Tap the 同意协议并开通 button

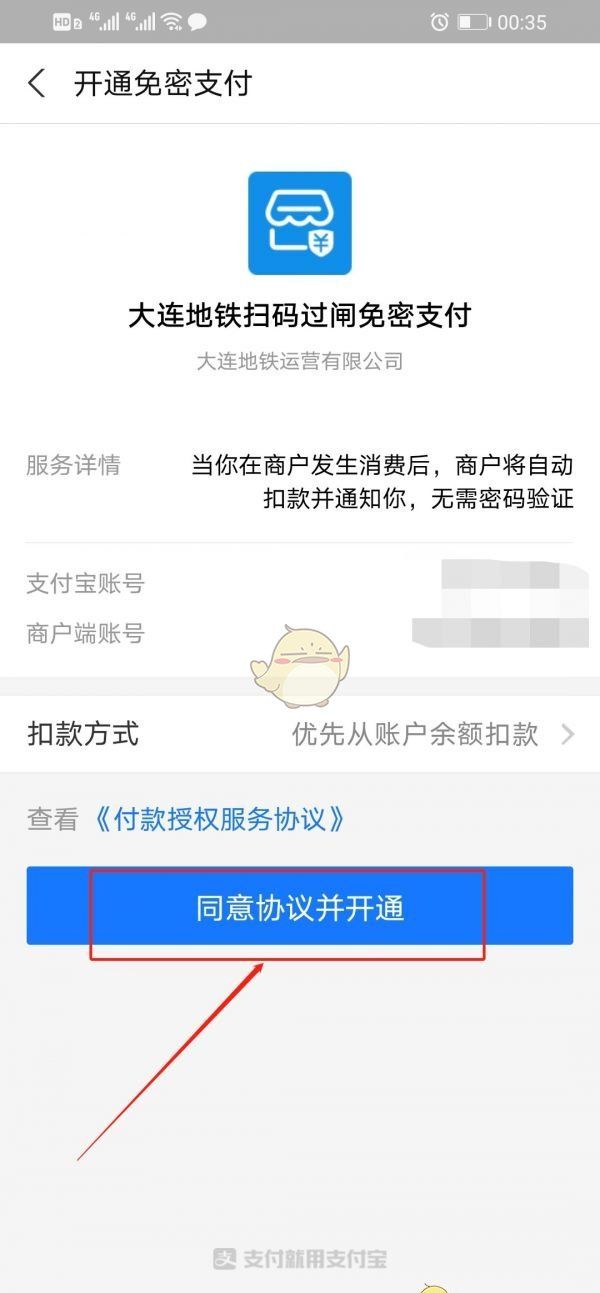point(300,906)
